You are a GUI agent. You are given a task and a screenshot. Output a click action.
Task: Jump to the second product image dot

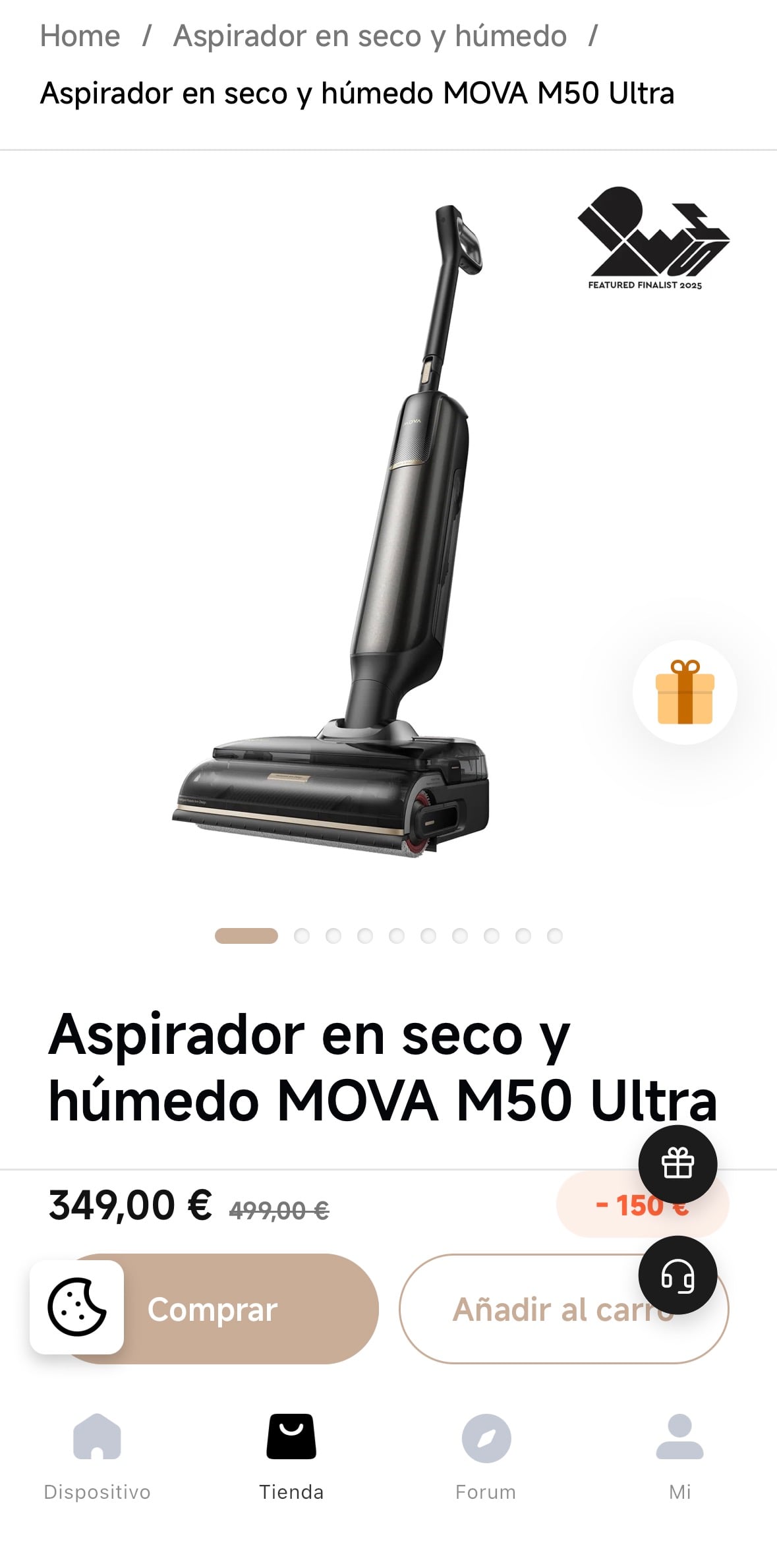[302, 936]
